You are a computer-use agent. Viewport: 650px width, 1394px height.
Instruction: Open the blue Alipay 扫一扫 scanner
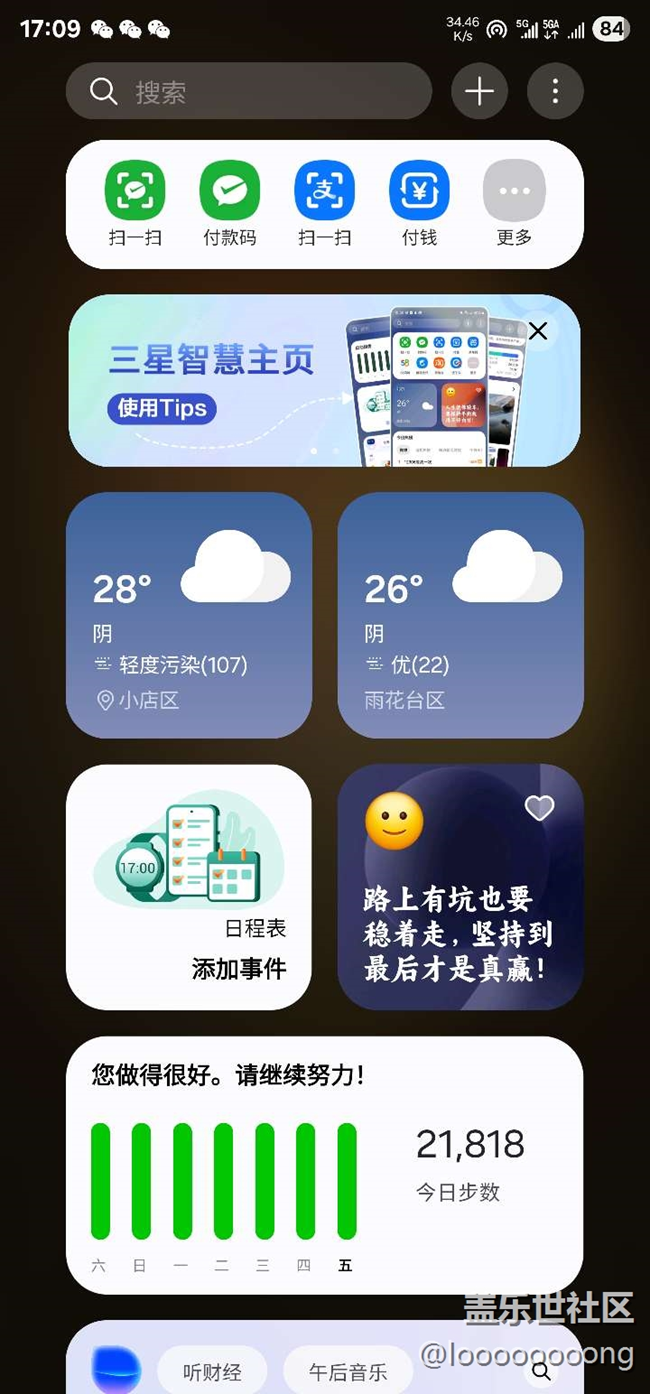(x=324, y=204)
